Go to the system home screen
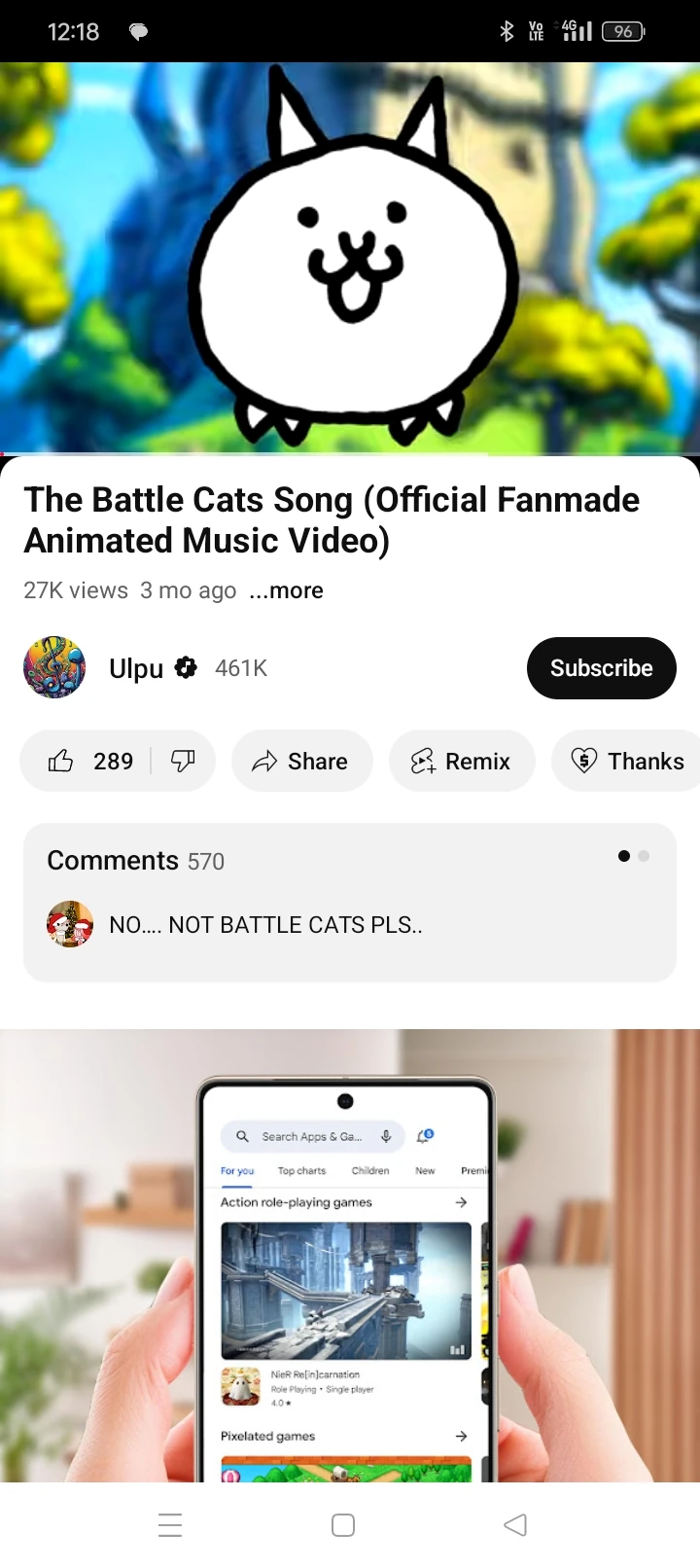The image size is (700, 1568). pos(343,1524)
